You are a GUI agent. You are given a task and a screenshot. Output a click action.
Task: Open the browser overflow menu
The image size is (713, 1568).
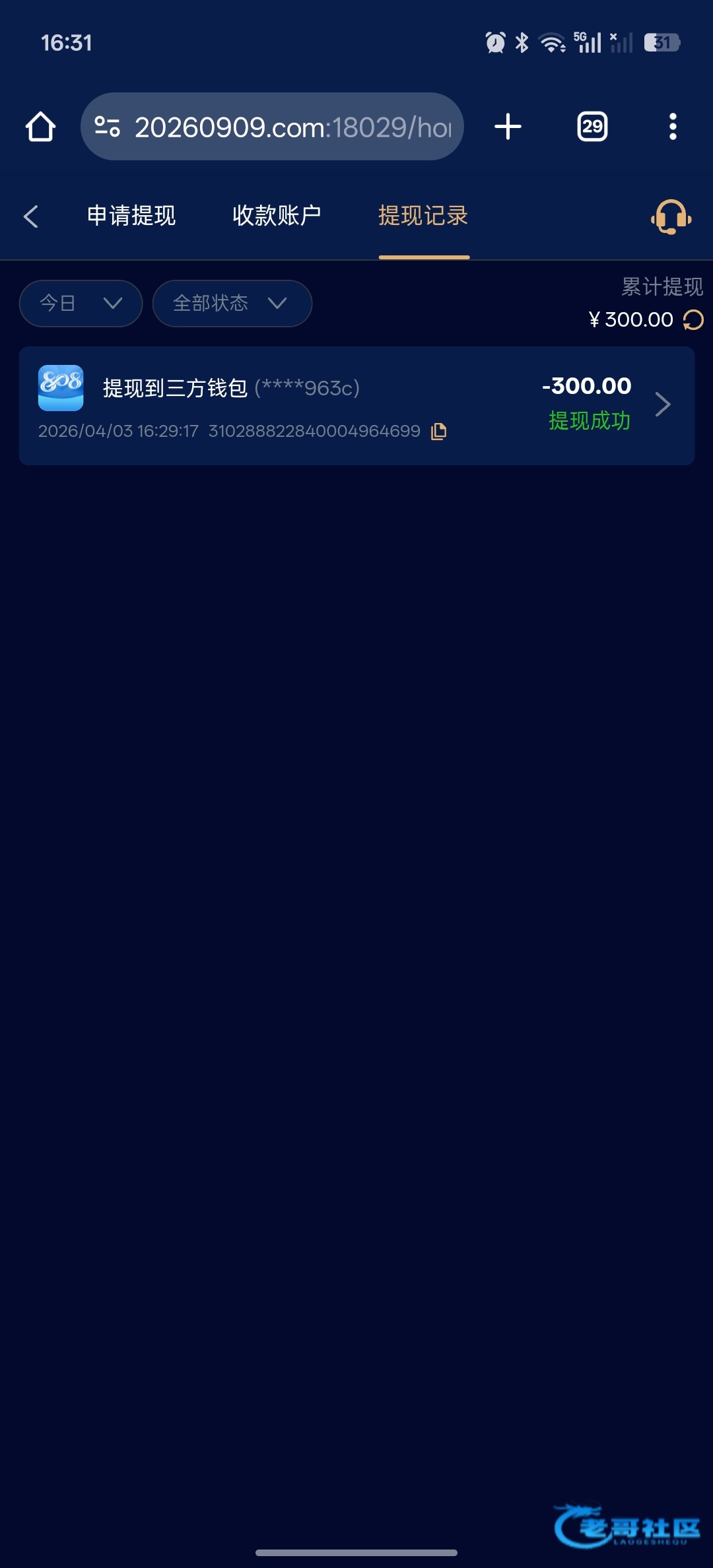point(673,127)
